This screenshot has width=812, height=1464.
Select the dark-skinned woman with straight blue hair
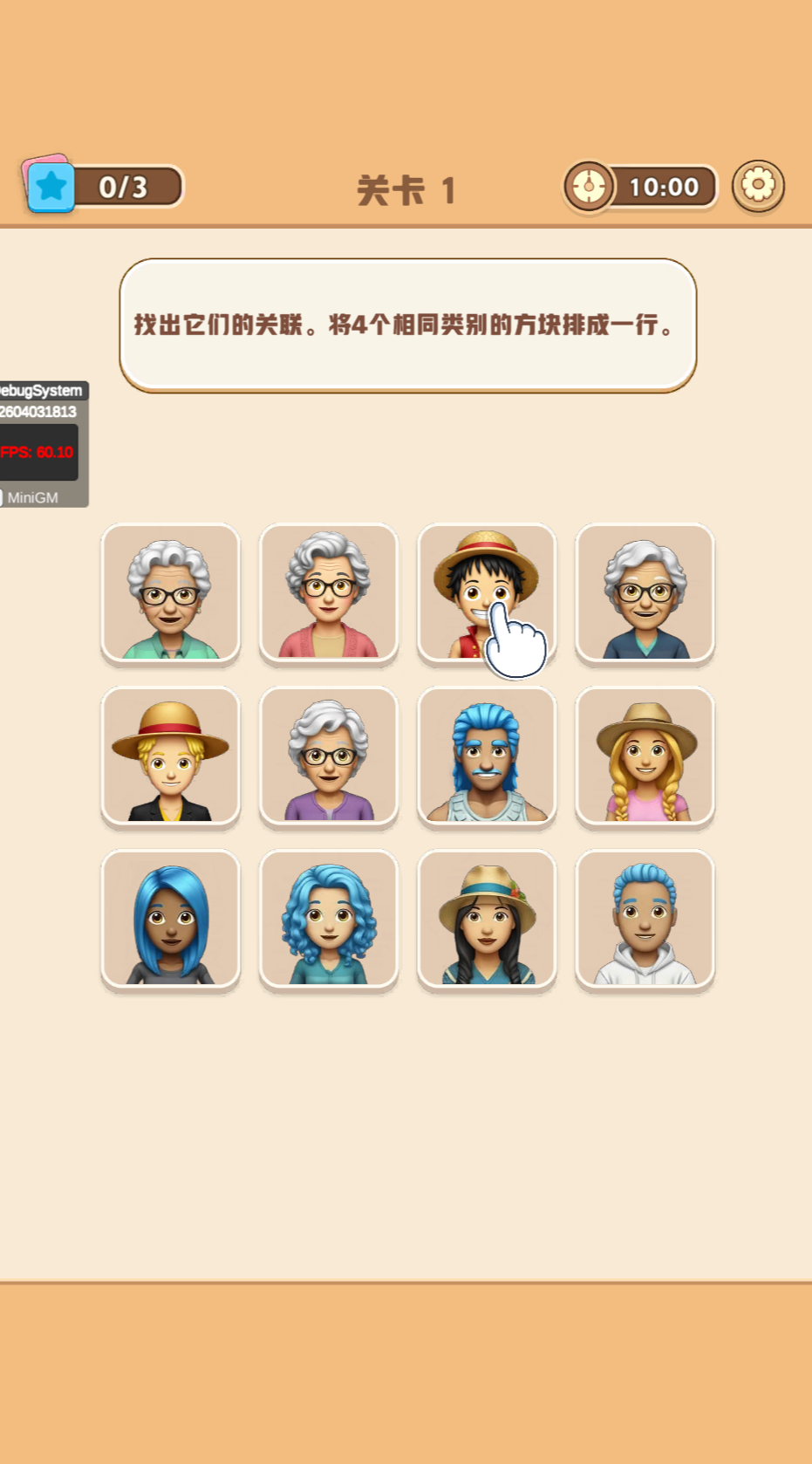coord(171,920)
